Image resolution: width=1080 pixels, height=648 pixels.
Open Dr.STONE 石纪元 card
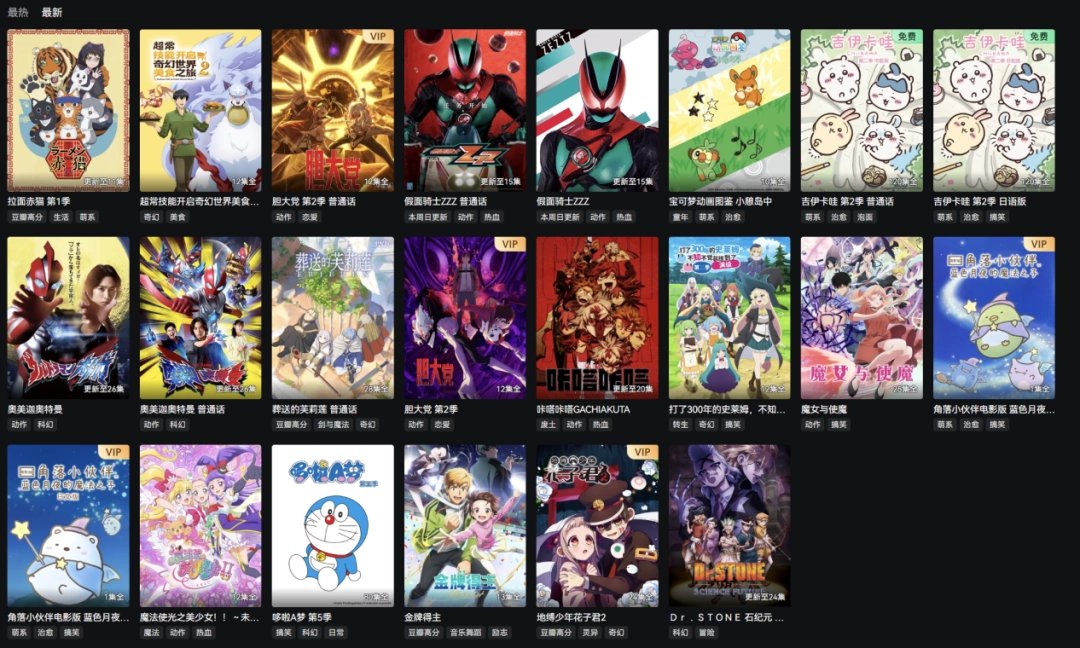click(729, 525)
